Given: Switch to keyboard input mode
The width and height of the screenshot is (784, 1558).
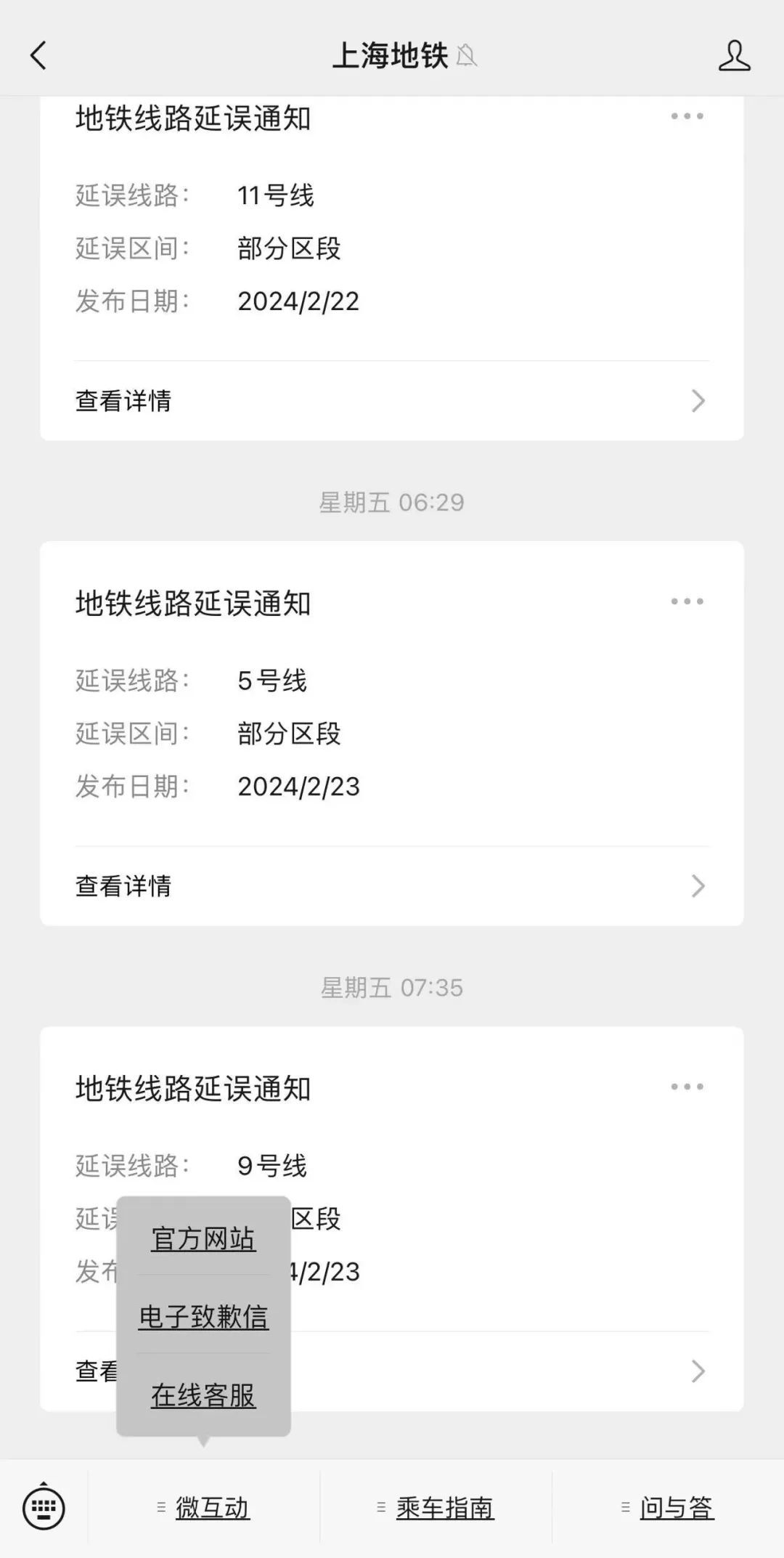Looking at the screenshot, I should point(44,1508).
